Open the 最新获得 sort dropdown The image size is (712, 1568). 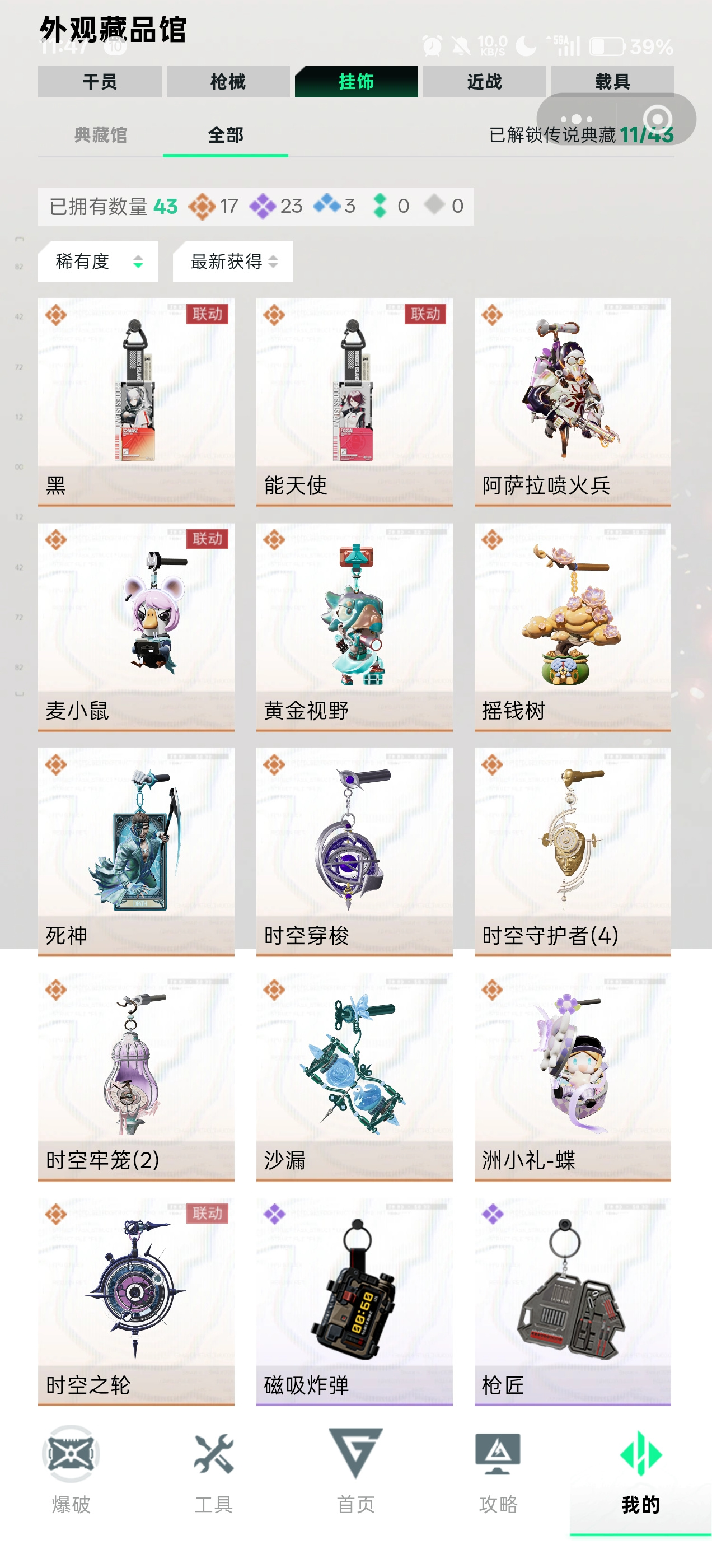pos(233,262)
